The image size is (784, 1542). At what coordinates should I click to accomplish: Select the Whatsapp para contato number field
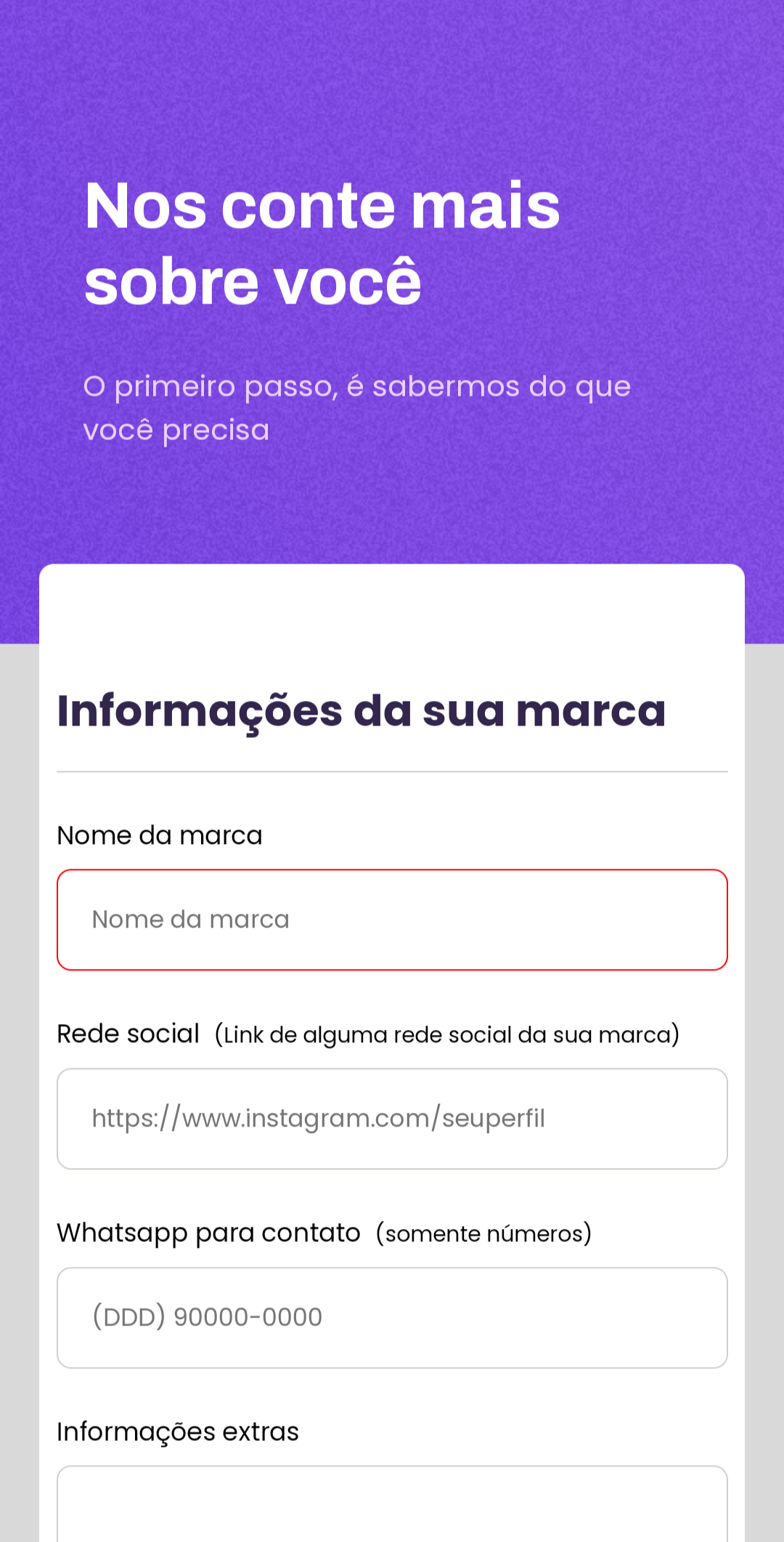(x=392, y=1318)
